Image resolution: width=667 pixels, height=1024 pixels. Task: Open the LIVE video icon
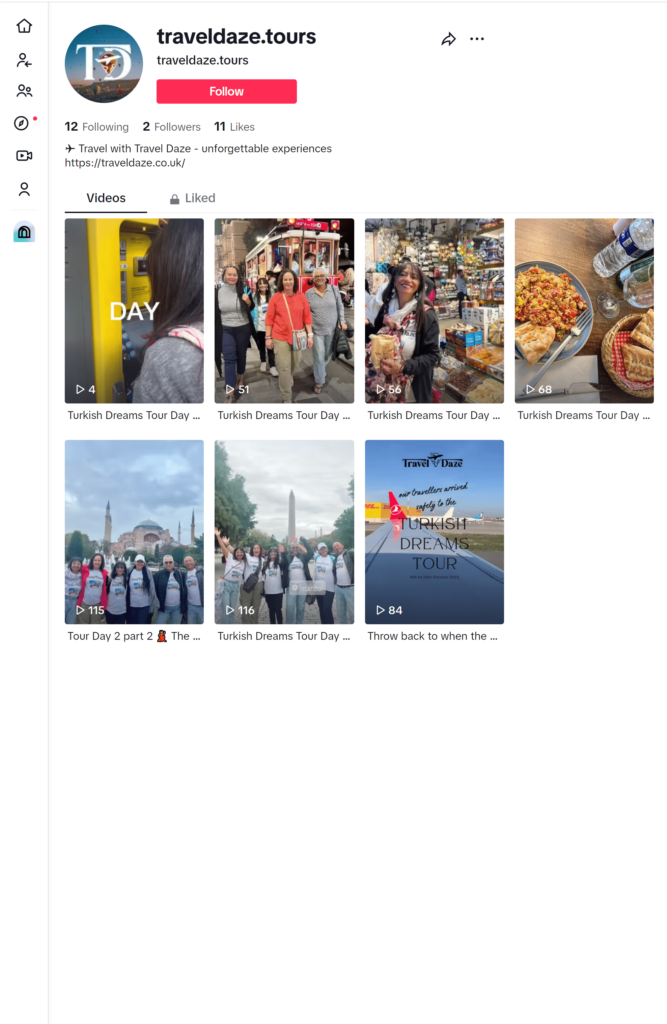click(x=24, y=156)
